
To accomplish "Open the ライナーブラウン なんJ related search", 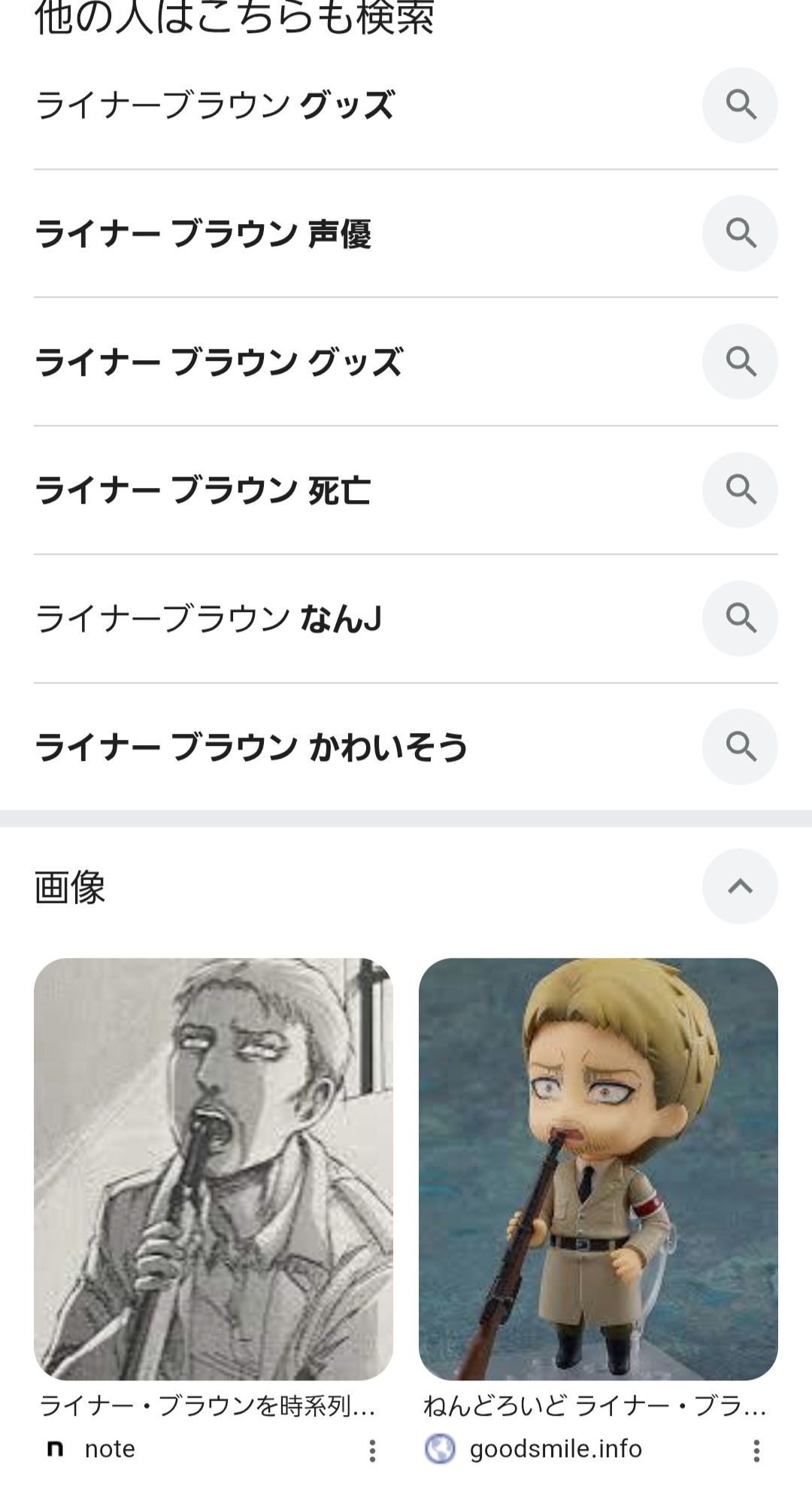I will (x=208, y=619).
